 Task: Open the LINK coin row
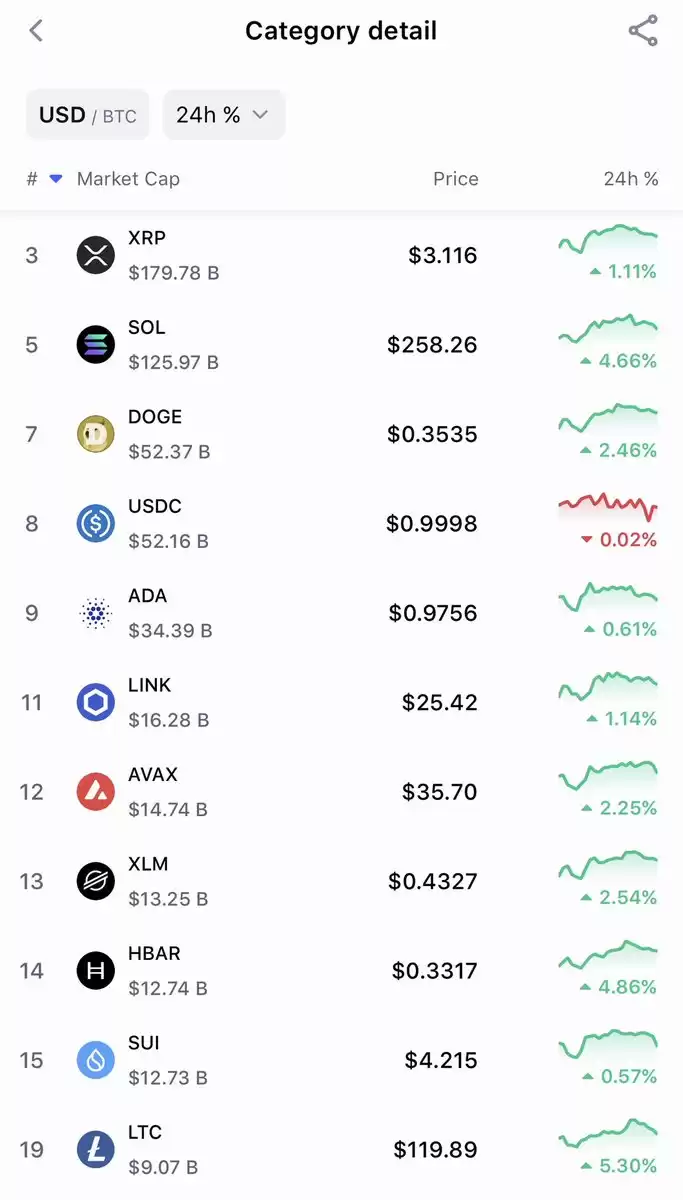[x=341, y=702]
